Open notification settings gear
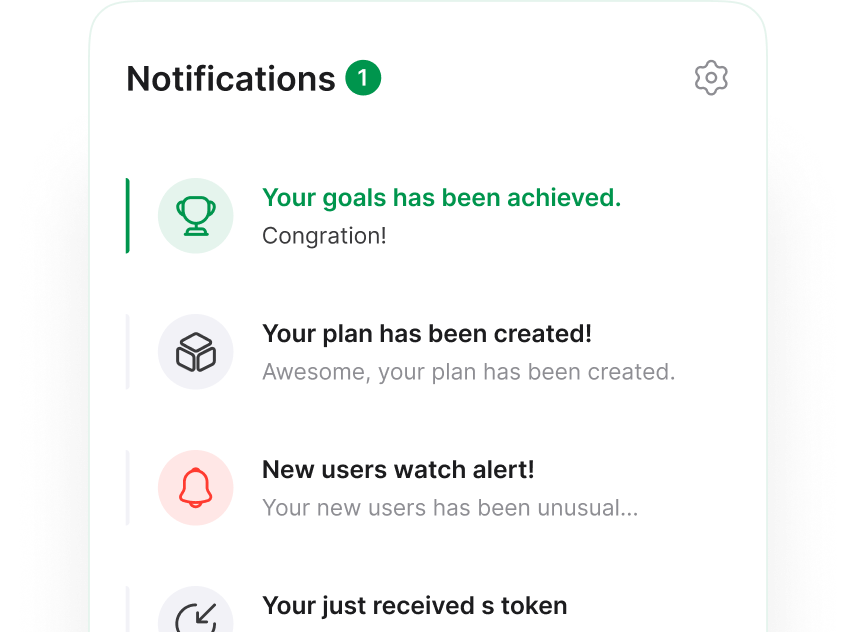The width and height of the screenshot is (856, 632). click(x=711, y=78)
